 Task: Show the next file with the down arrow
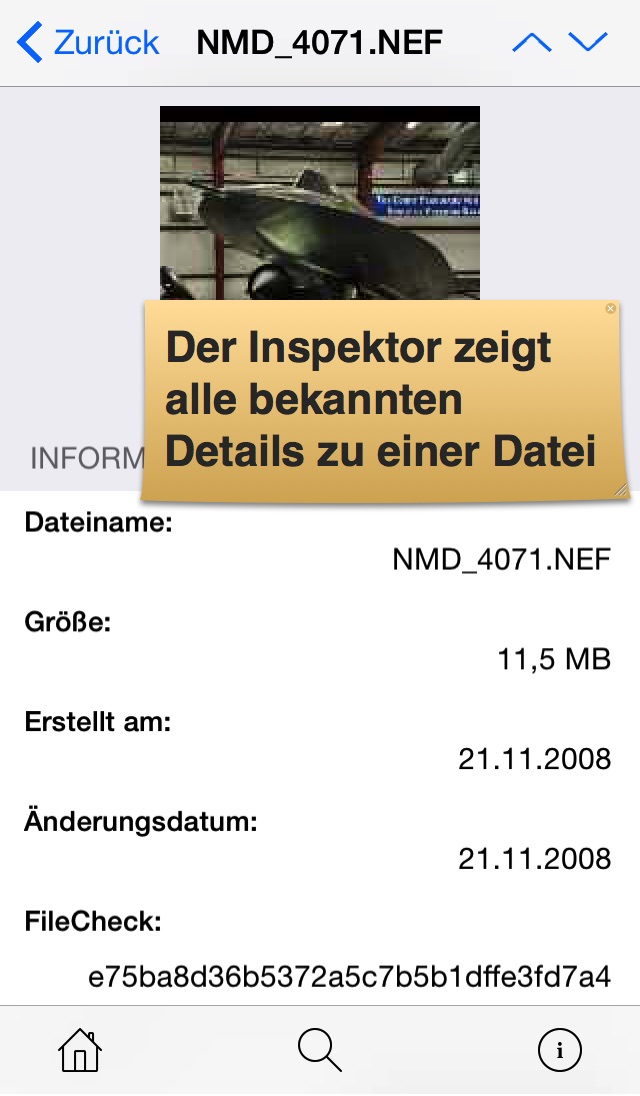[x=588, y=43]
